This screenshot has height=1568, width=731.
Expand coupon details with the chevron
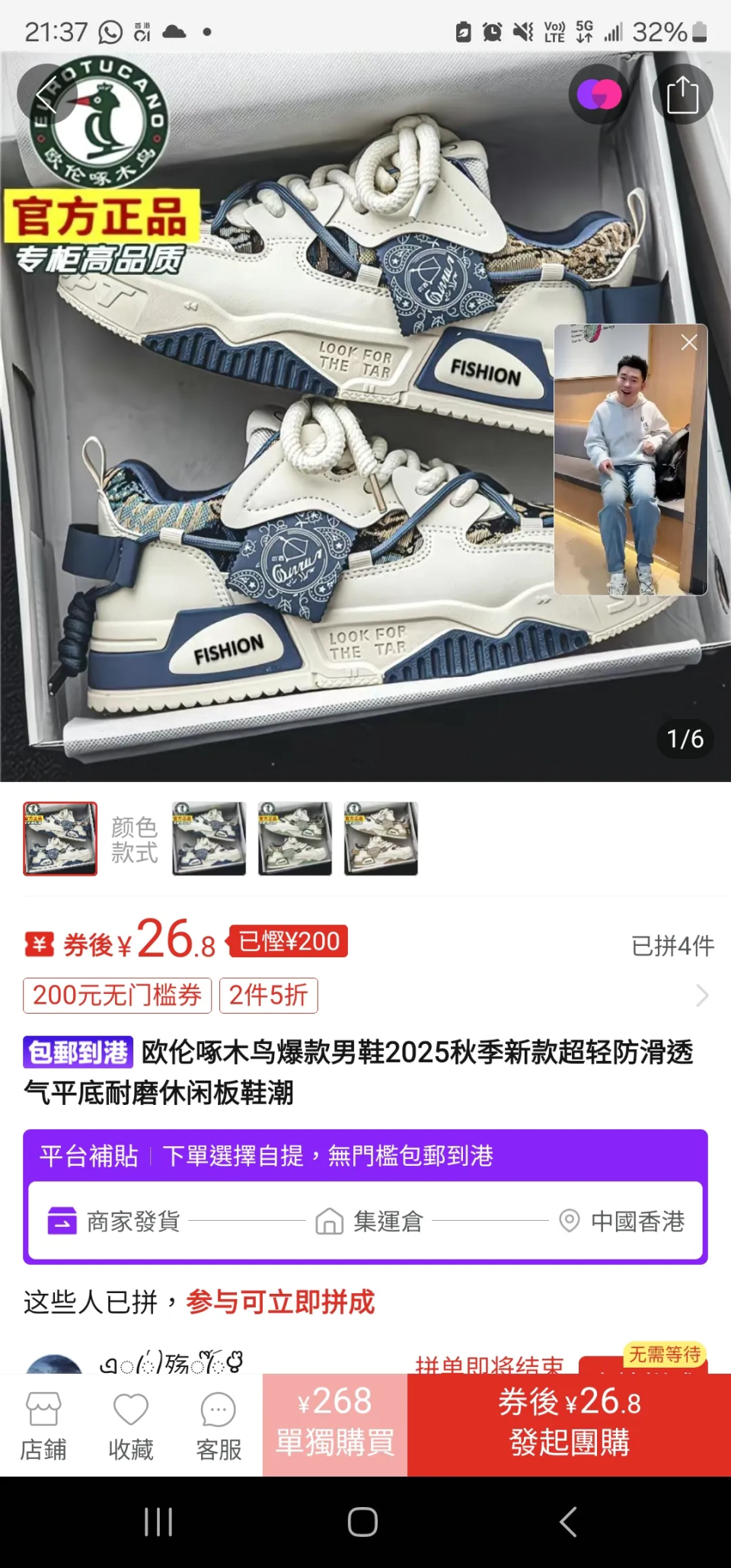pos(702,995)
